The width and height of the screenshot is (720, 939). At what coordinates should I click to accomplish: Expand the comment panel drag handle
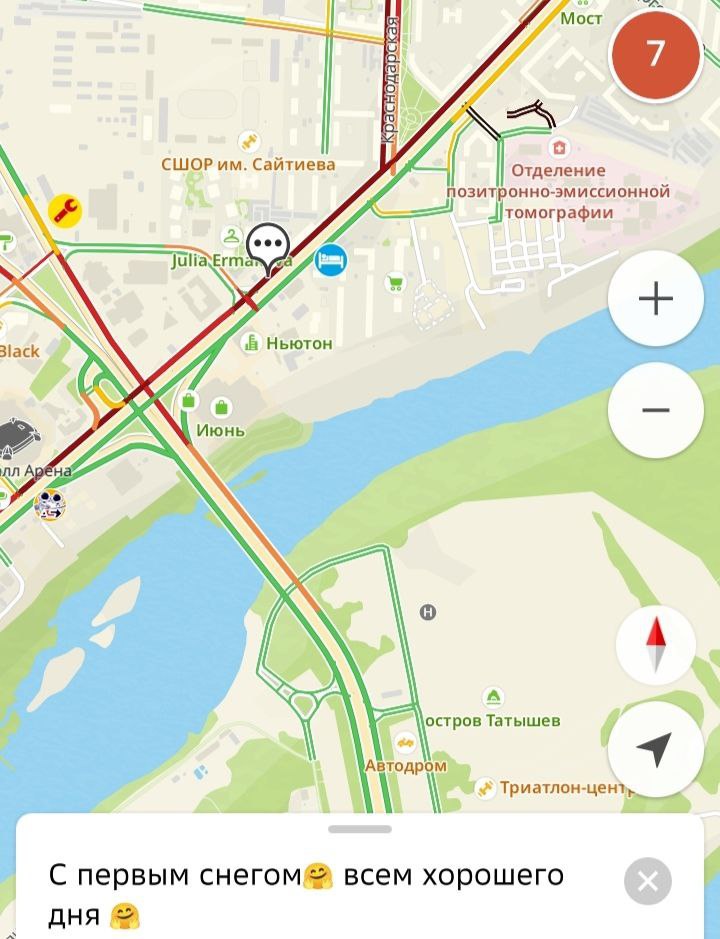[359, 828]
